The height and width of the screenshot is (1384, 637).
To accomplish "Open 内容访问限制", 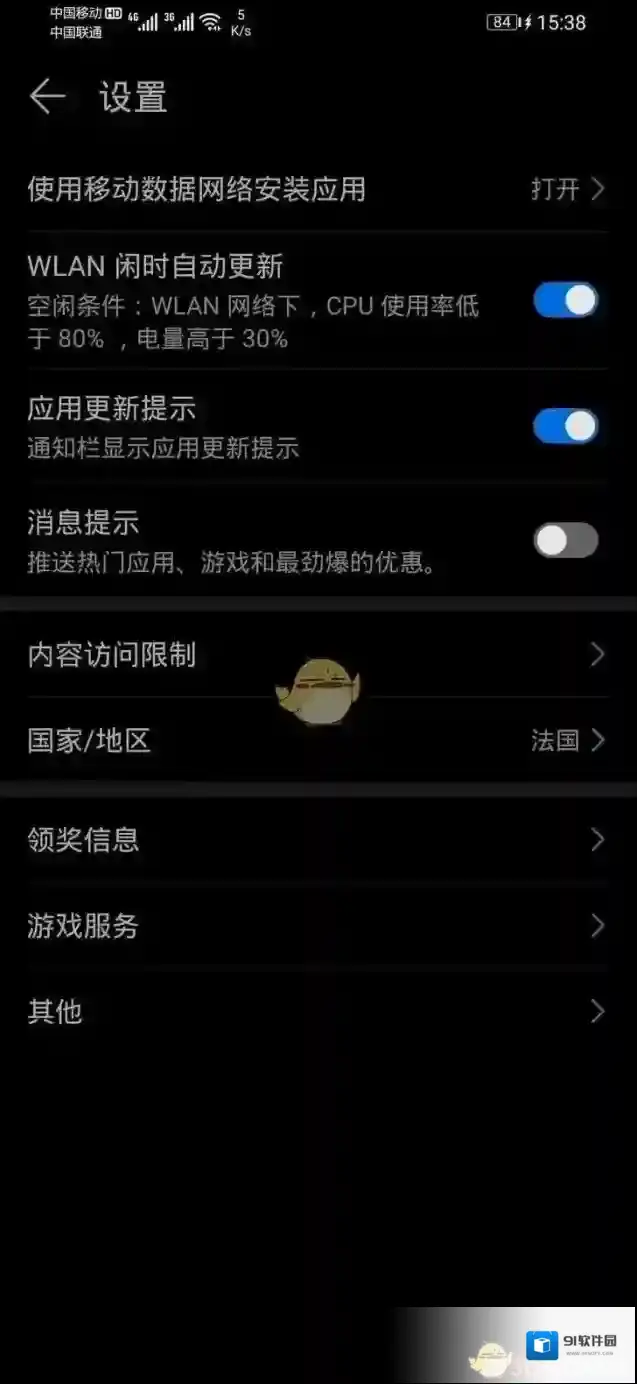I will pyautogui.click(x=318, y=655).
